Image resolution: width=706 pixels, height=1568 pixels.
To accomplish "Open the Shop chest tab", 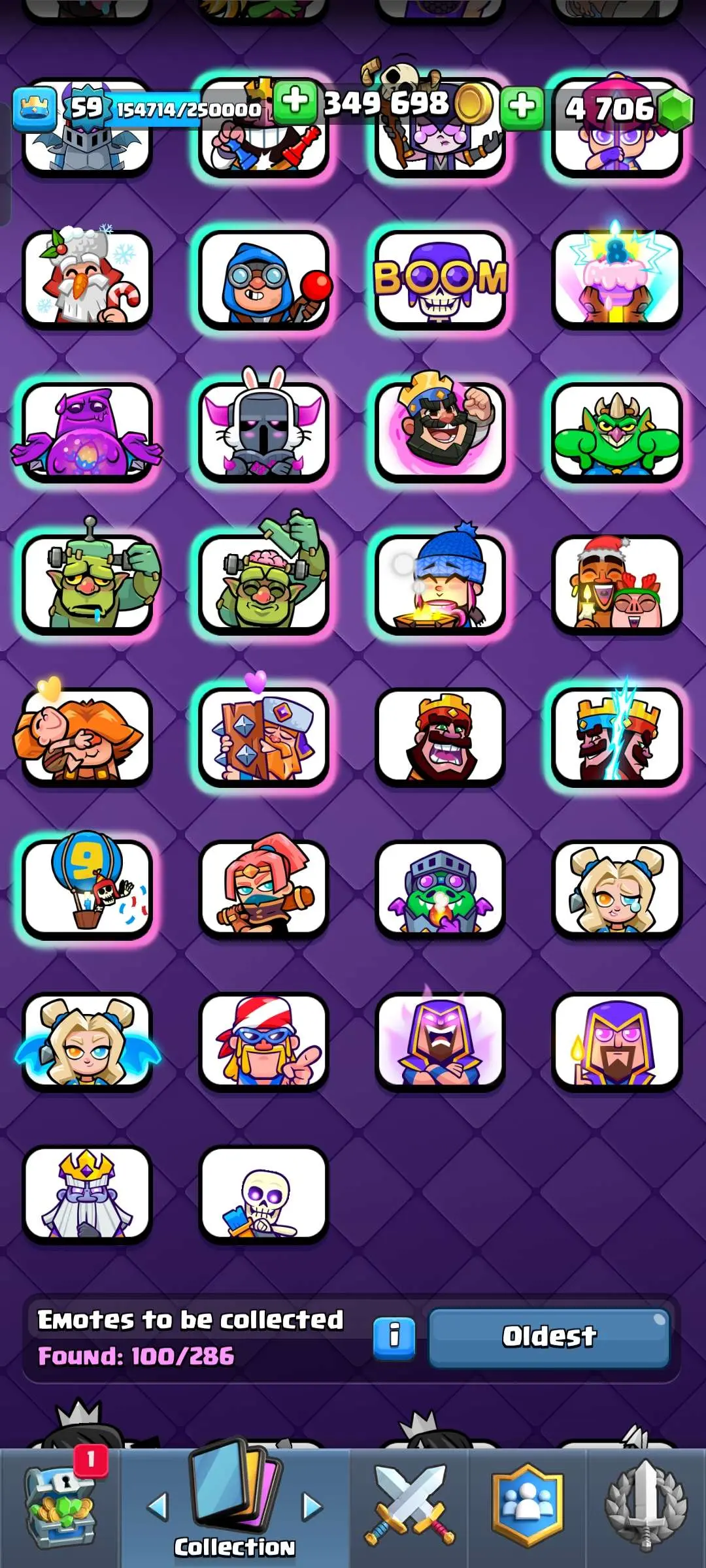I will click(60, 1508).
